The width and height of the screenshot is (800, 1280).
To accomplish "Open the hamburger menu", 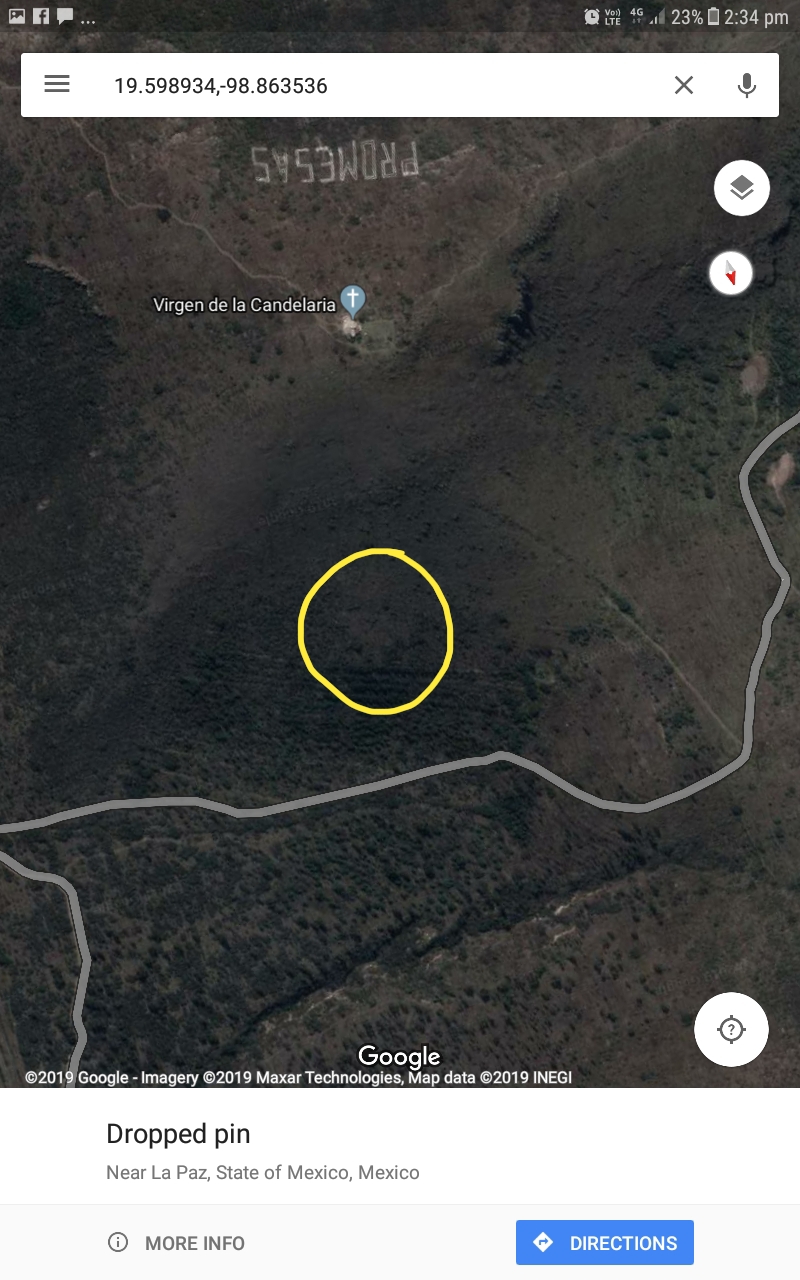I will pos(57,85).
